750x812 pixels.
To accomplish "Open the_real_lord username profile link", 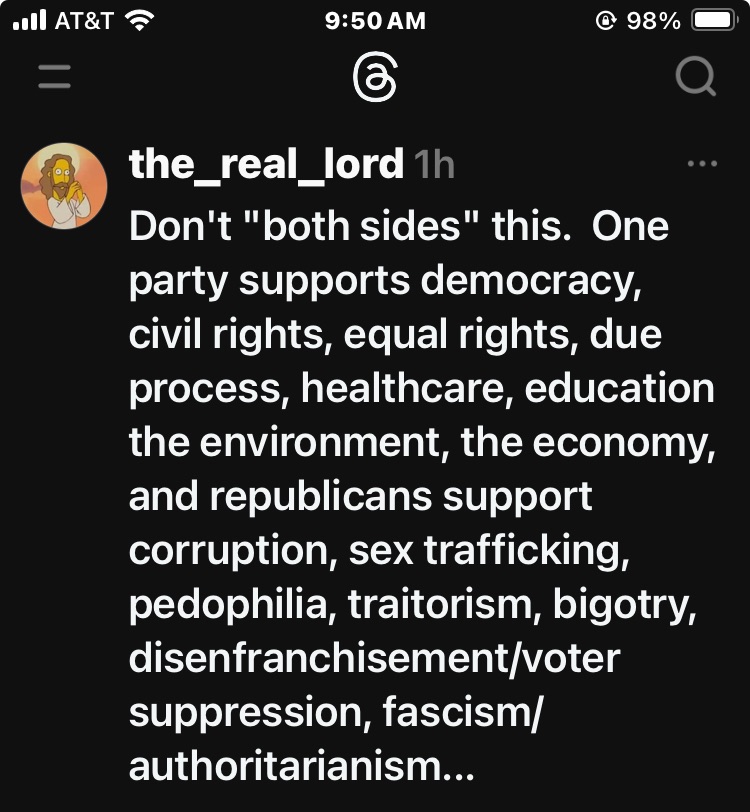I will coord(266,164).
